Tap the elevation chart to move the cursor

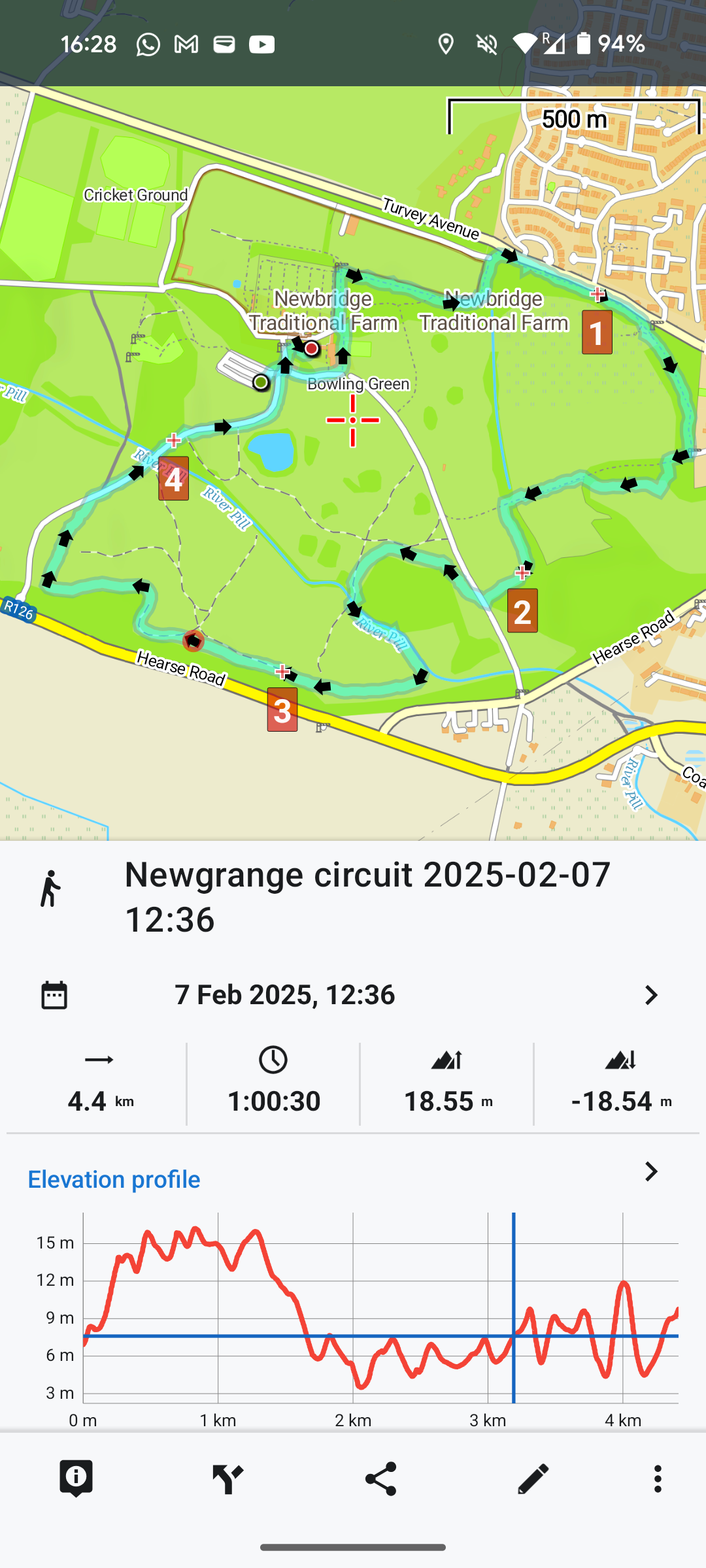[x=379, y=1307]
